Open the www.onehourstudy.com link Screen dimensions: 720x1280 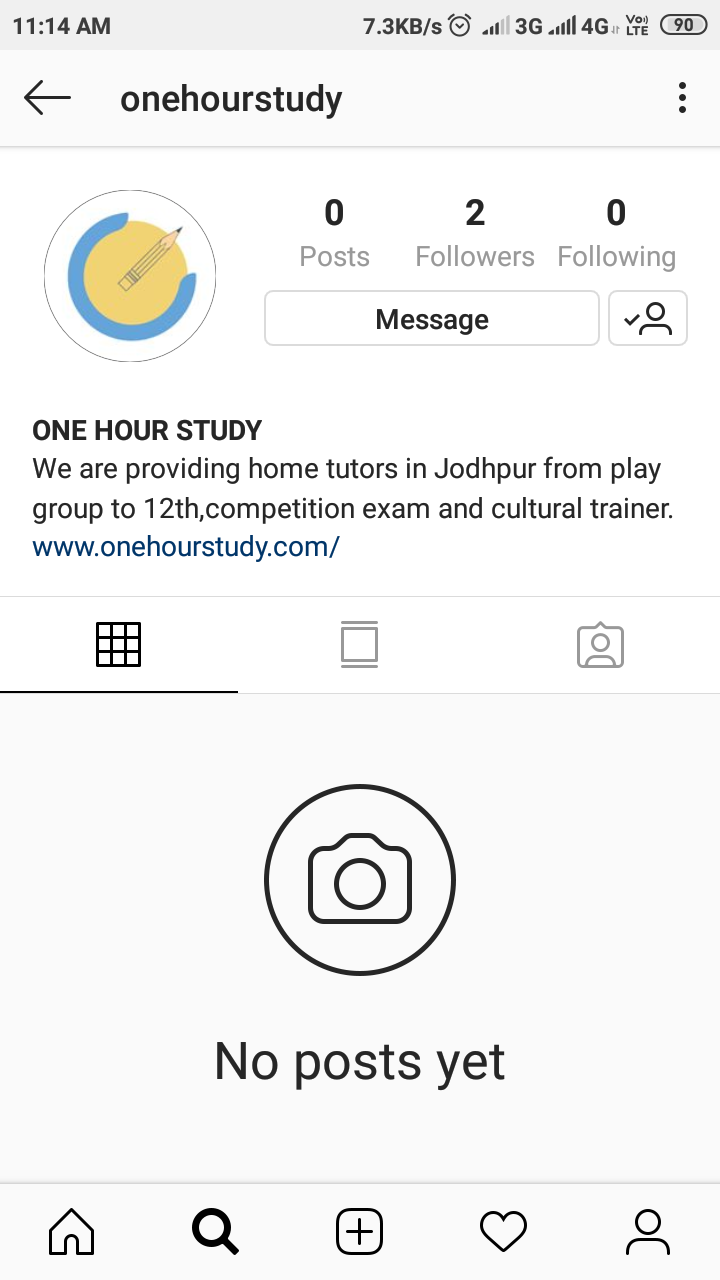tap(186, 547)
